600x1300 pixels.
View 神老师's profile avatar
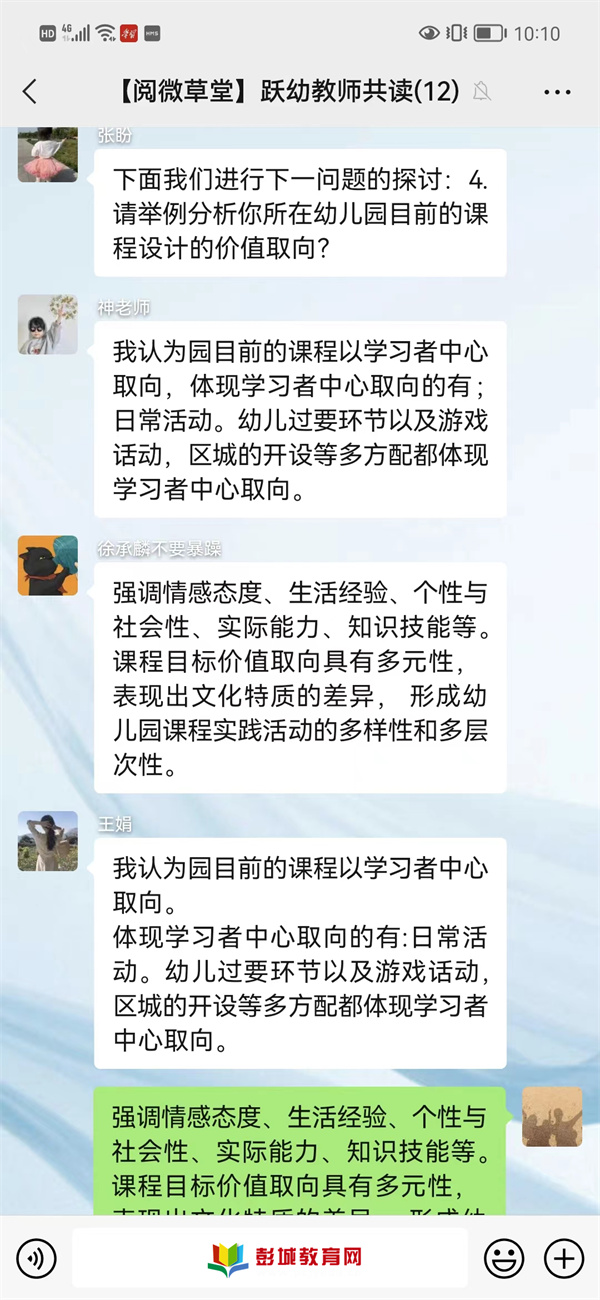[x=47, y=325]
